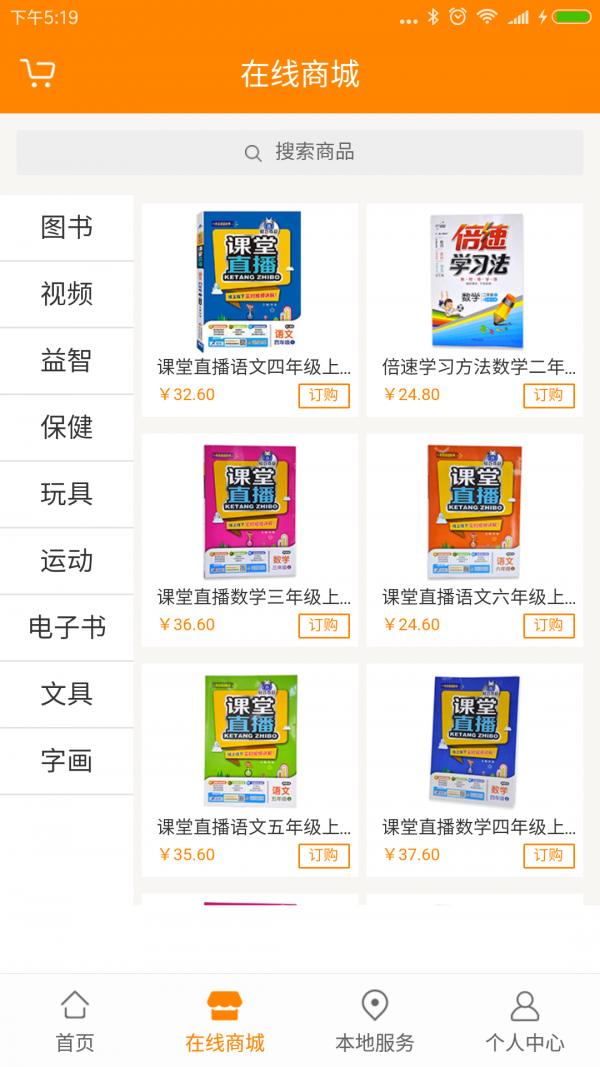
Task: Order 课堂直播数学四年级上 priced ¥37.60
Action: [x=549, y=855]
